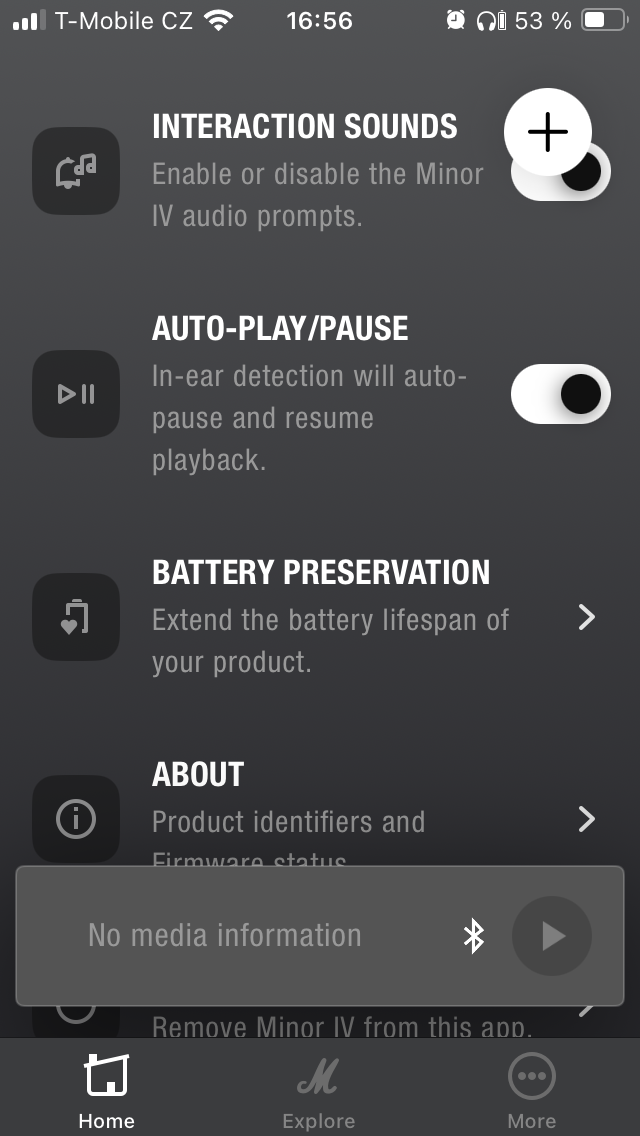Open the More tab
Screen dimensions: 640x1136
click(531, 1091)
